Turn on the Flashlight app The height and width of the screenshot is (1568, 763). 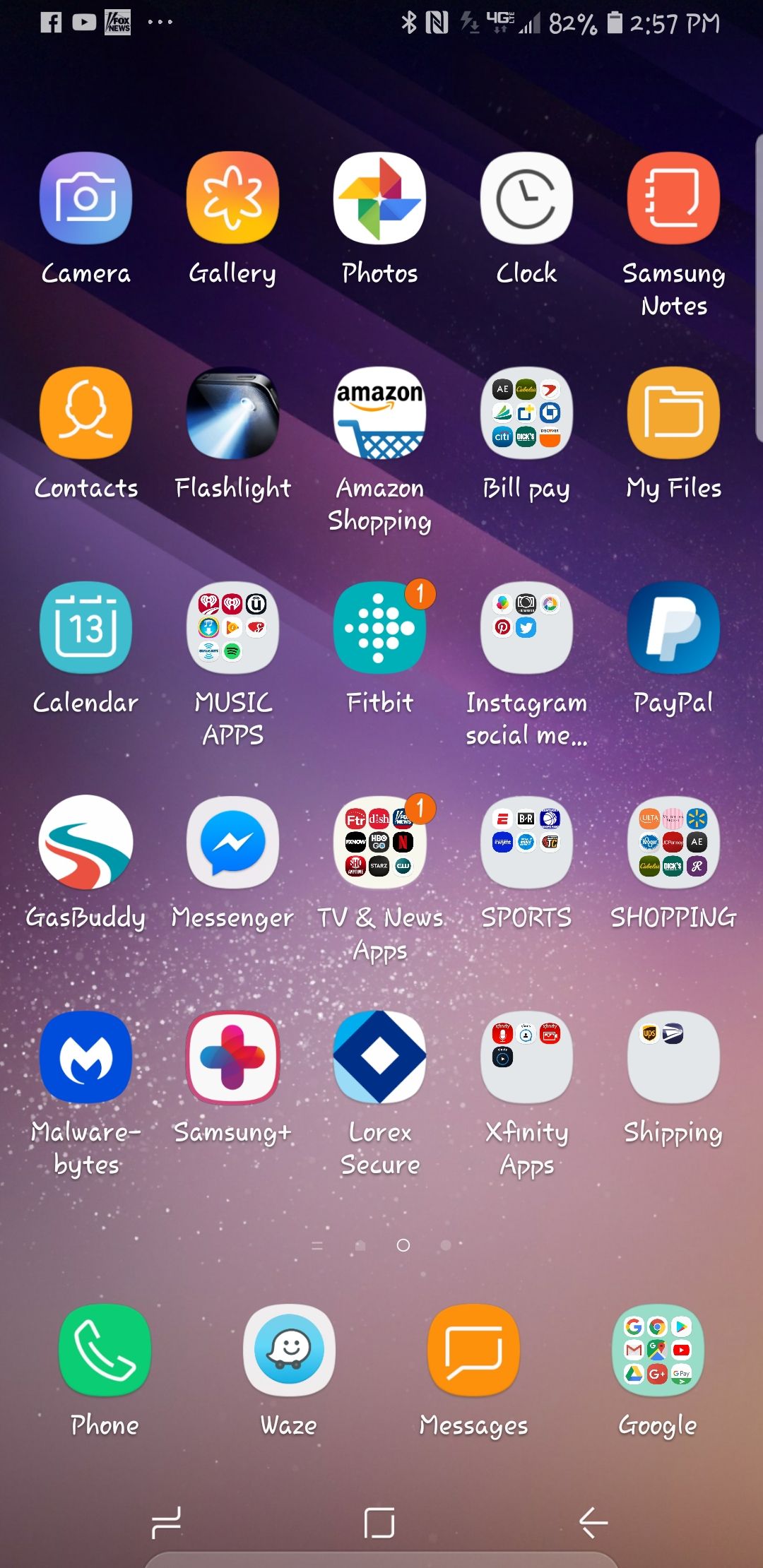tap(232, 413)
